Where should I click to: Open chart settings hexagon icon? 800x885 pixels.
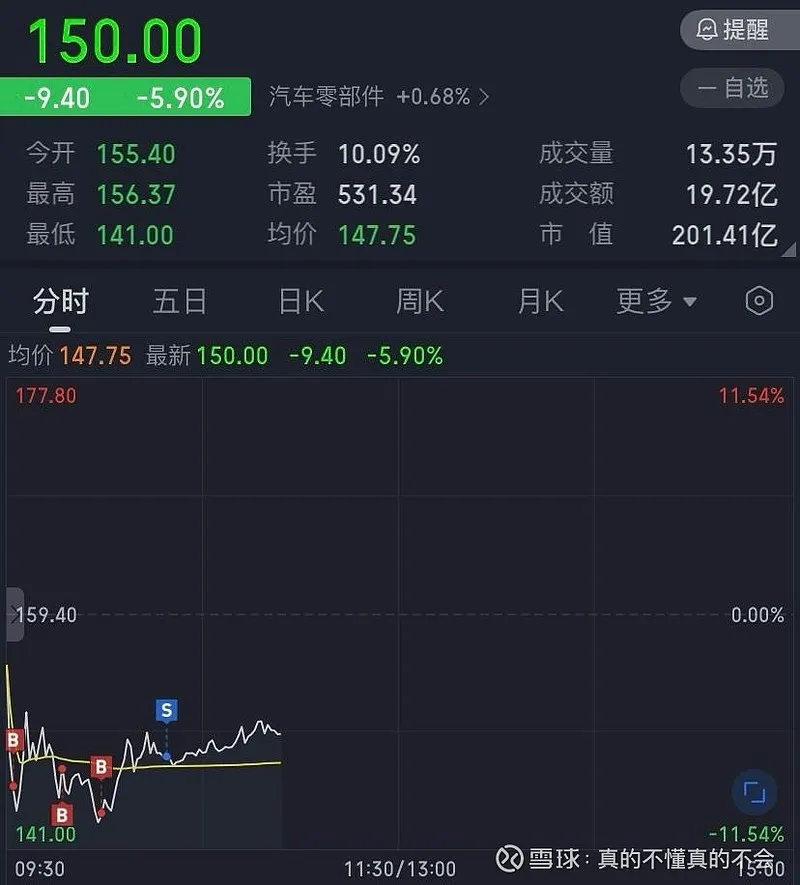(x=760, y=301)
